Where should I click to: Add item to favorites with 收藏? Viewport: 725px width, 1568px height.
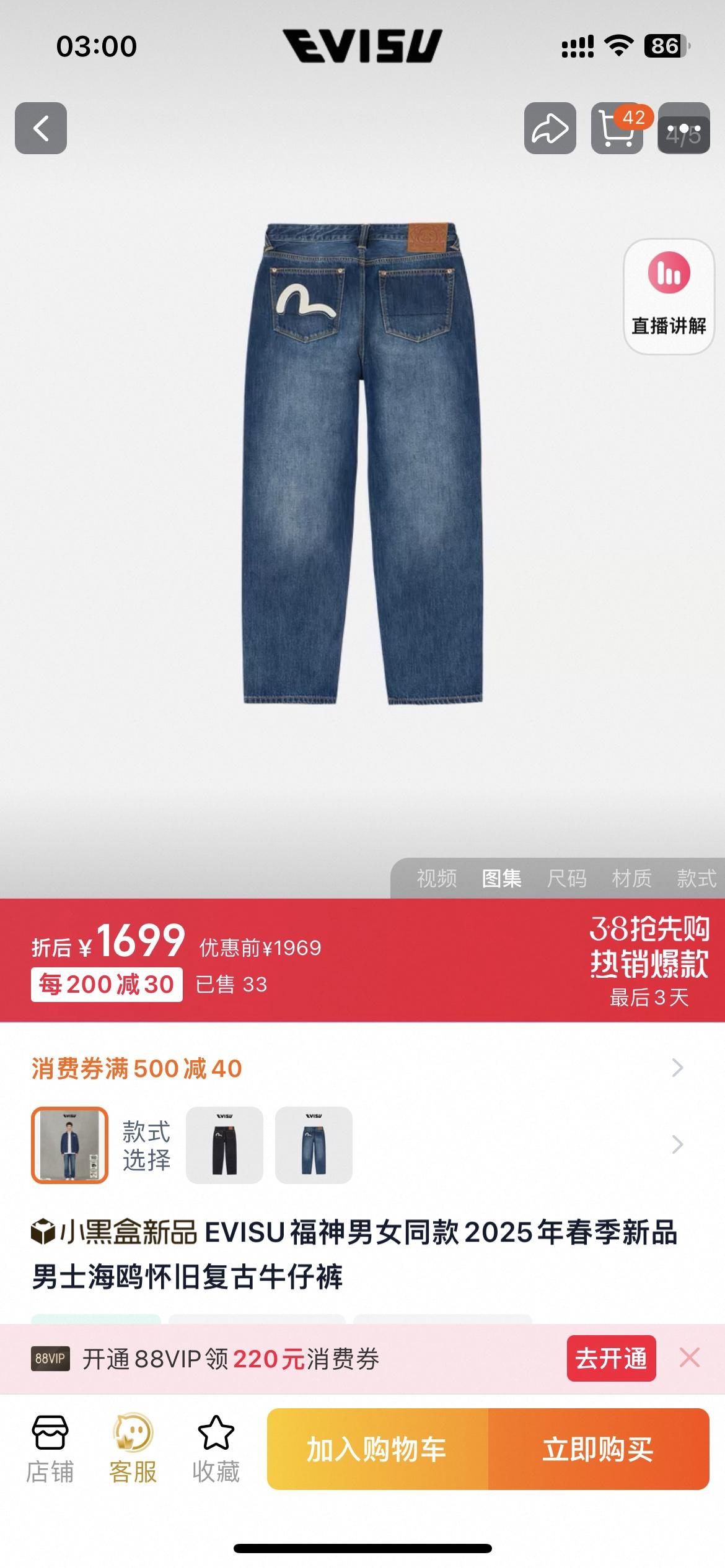[216, 1448]
